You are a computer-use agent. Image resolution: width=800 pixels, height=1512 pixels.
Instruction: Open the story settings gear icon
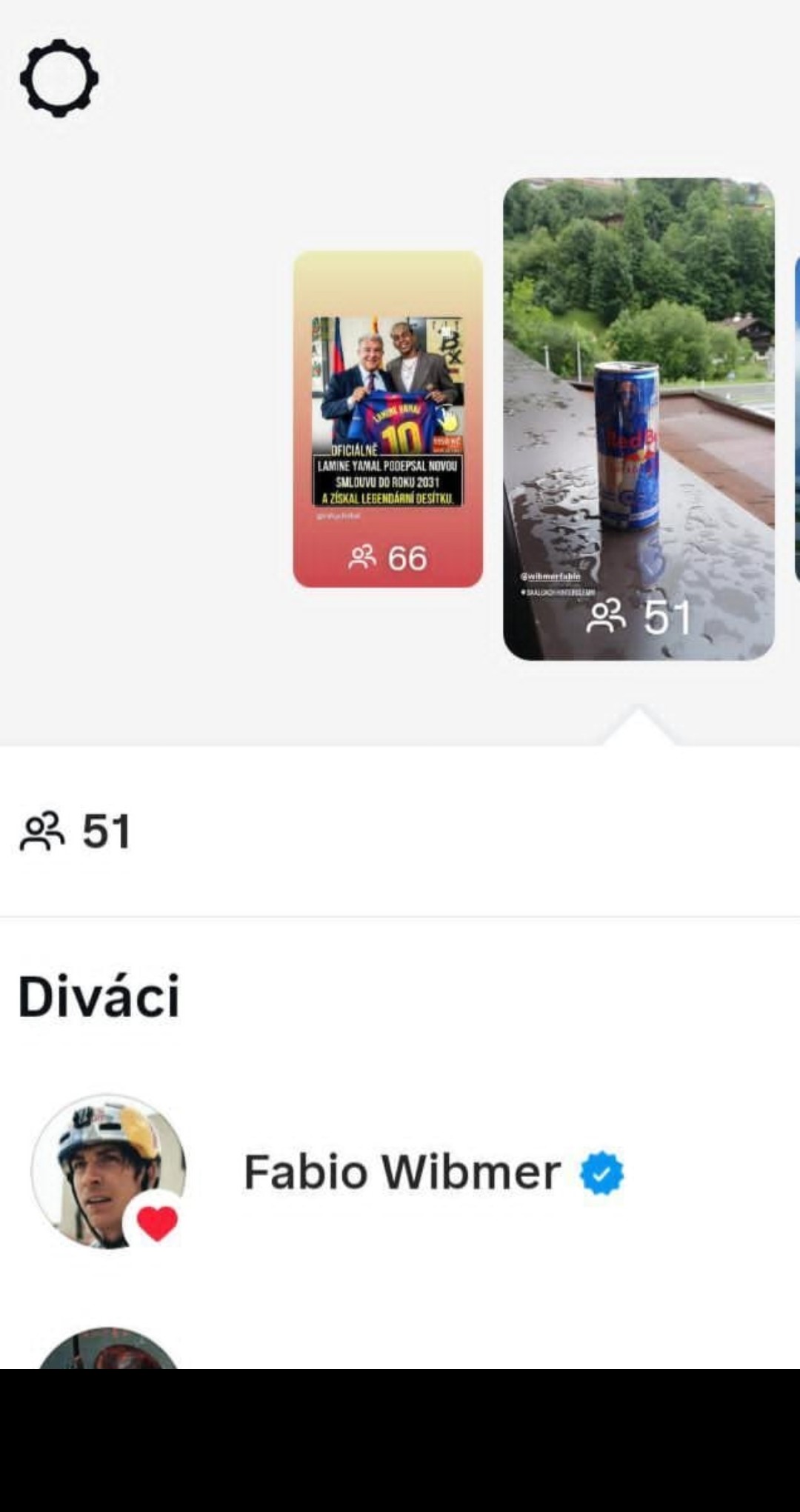coord(59,79)
